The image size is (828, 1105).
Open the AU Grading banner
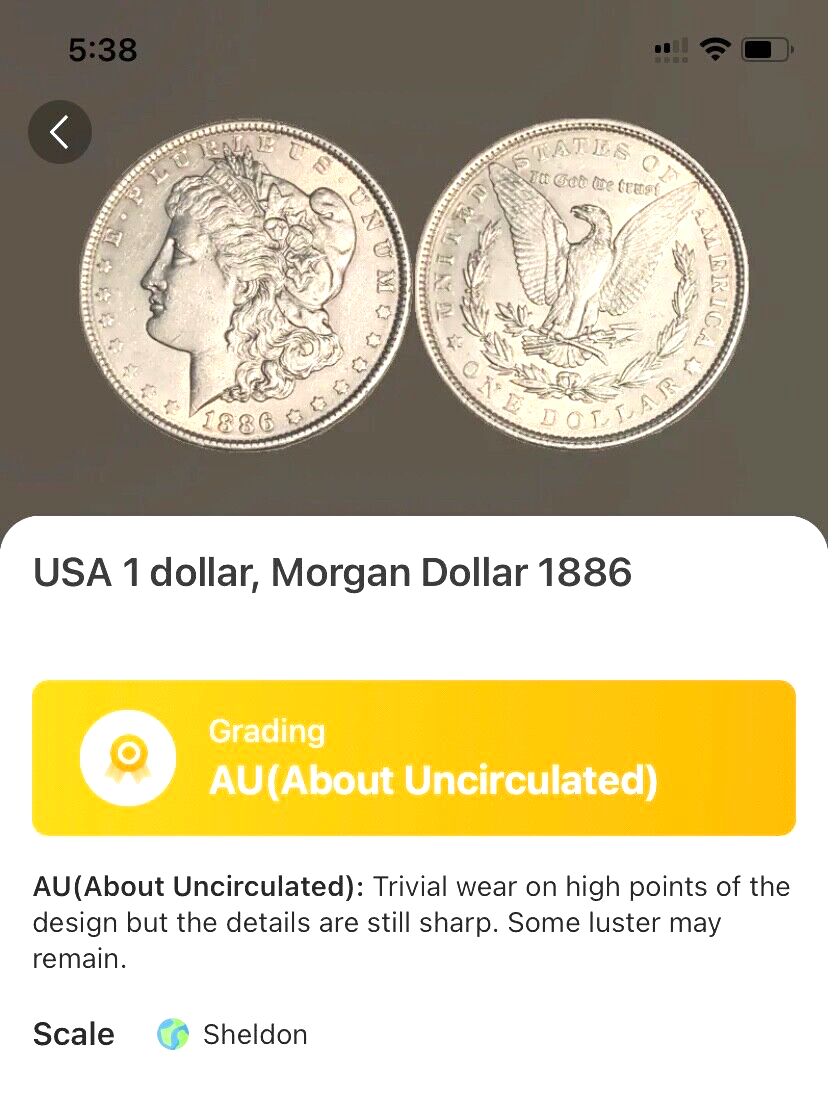[x=414, y=758]
